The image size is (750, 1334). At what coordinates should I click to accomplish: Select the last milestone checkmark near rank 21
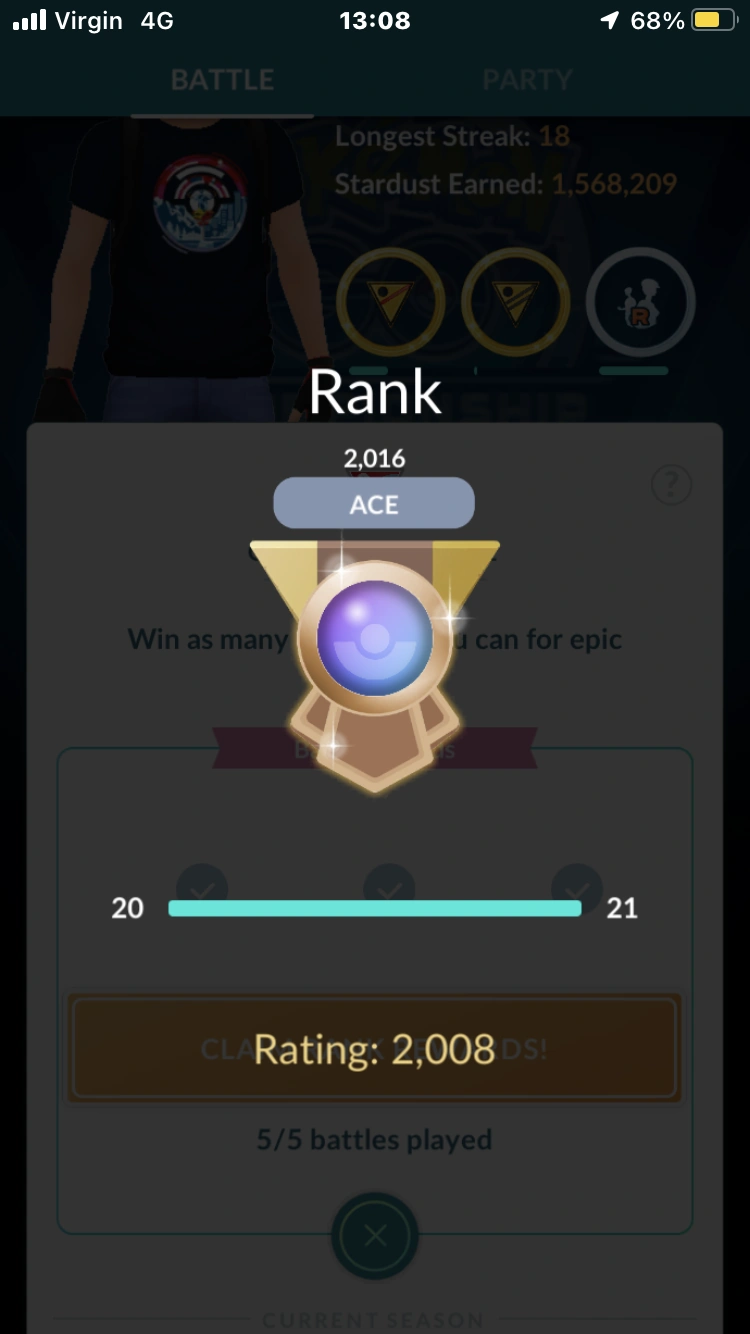click(576, 888)
